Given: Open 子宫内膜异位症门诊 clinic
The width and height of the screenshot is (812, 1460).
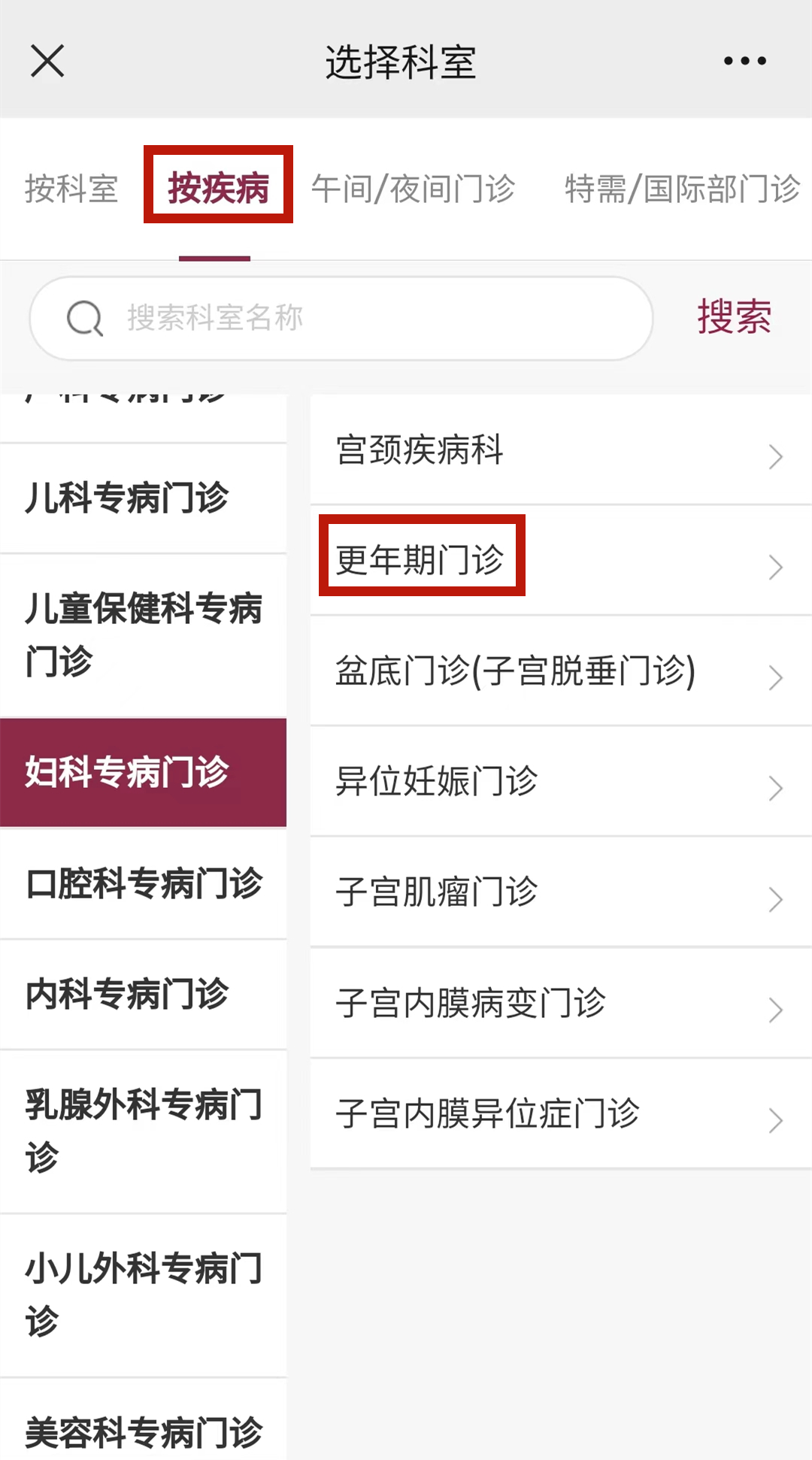Looking at the screenshot, I should click(560, 1113).
